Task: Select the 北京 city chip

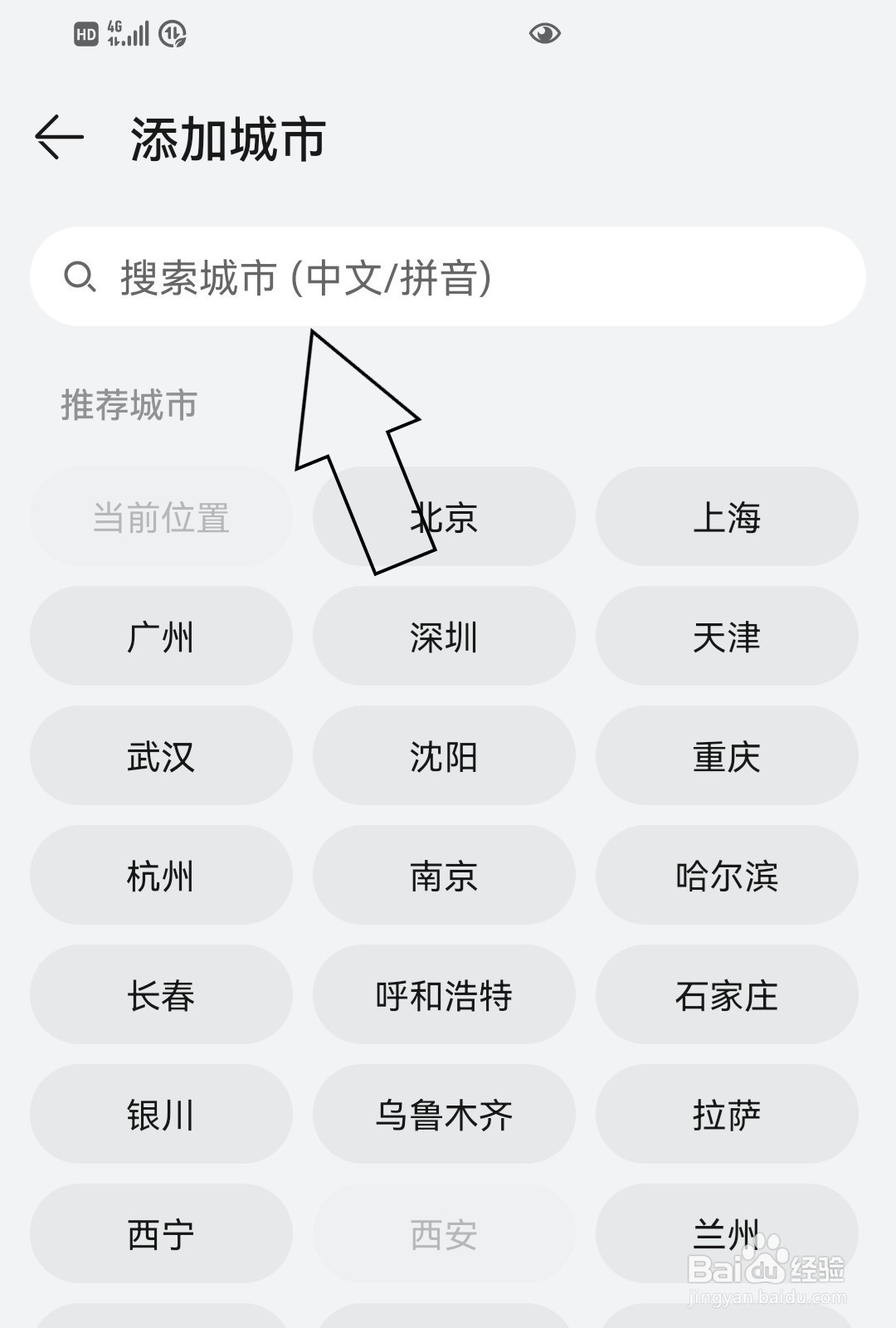Action: coord(444,516)
